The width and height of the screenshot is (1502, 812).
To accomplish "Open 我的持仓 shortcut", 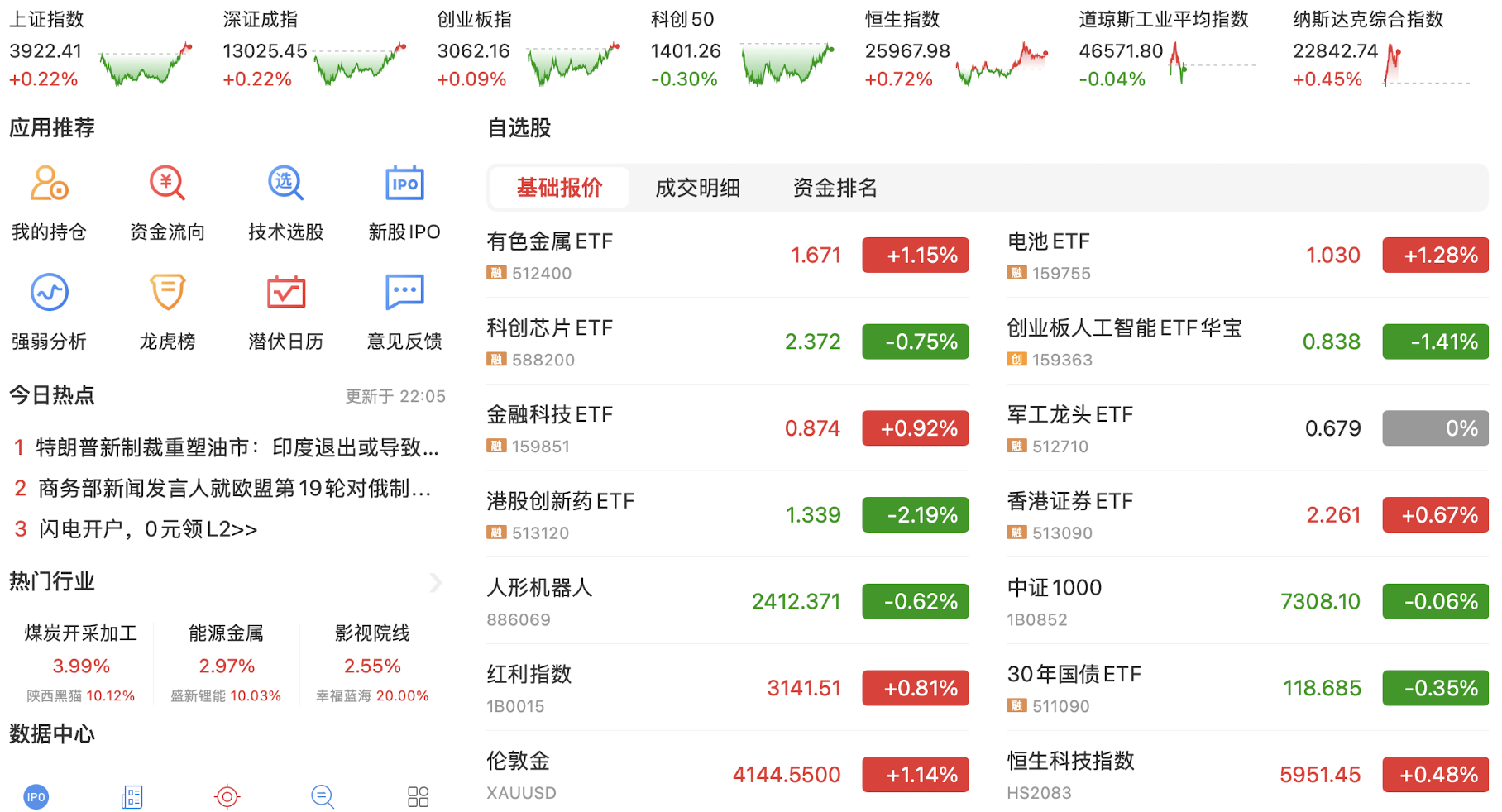I will [49, 202].
